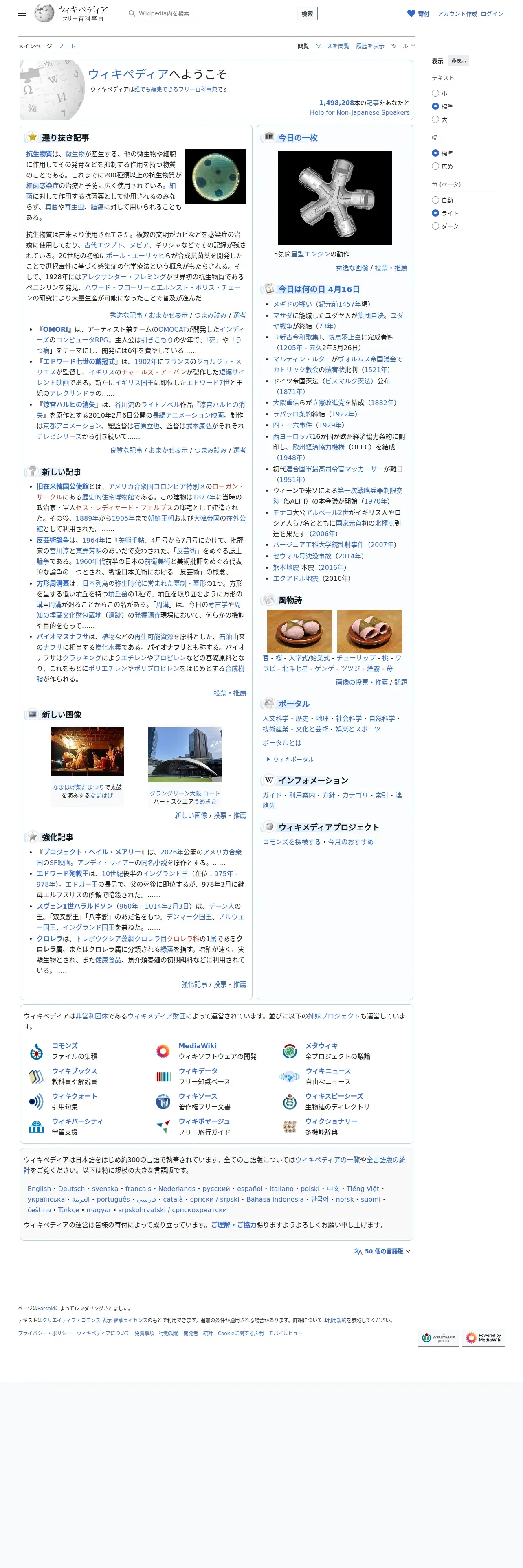Viewport: 523px width, 1568px height.
Task: Expand the 50 個の言語版 language list
Action: (382, 1251)
